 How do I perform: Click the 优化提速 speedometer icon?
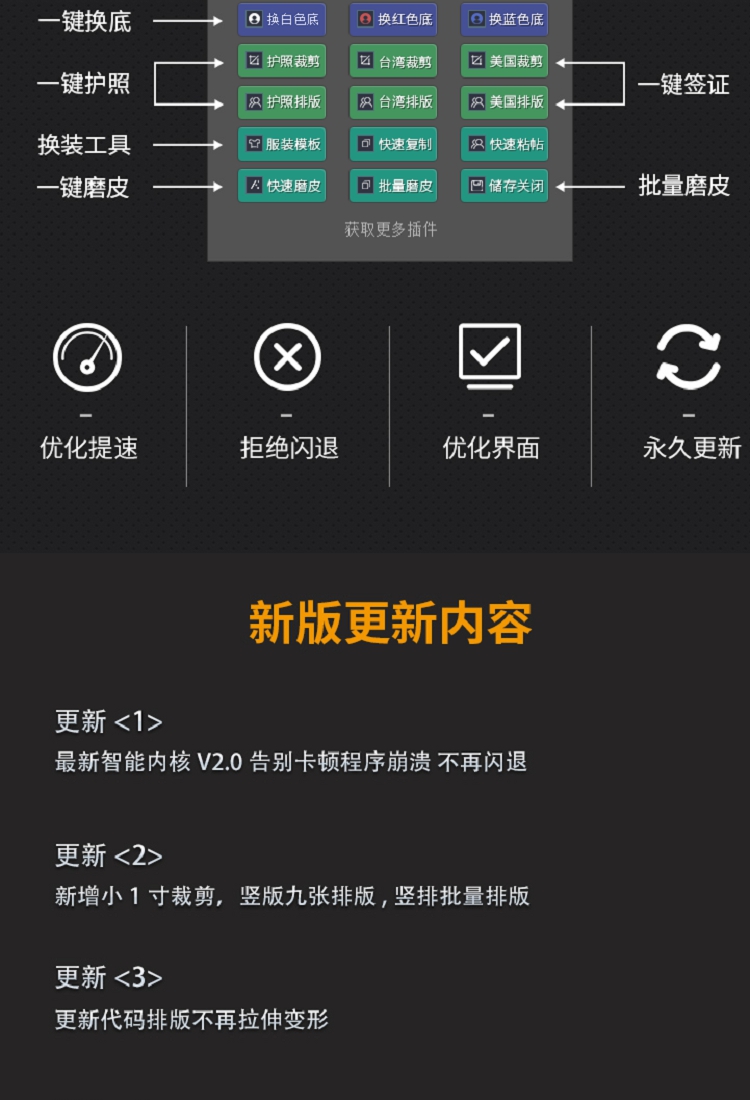point(88,357)
